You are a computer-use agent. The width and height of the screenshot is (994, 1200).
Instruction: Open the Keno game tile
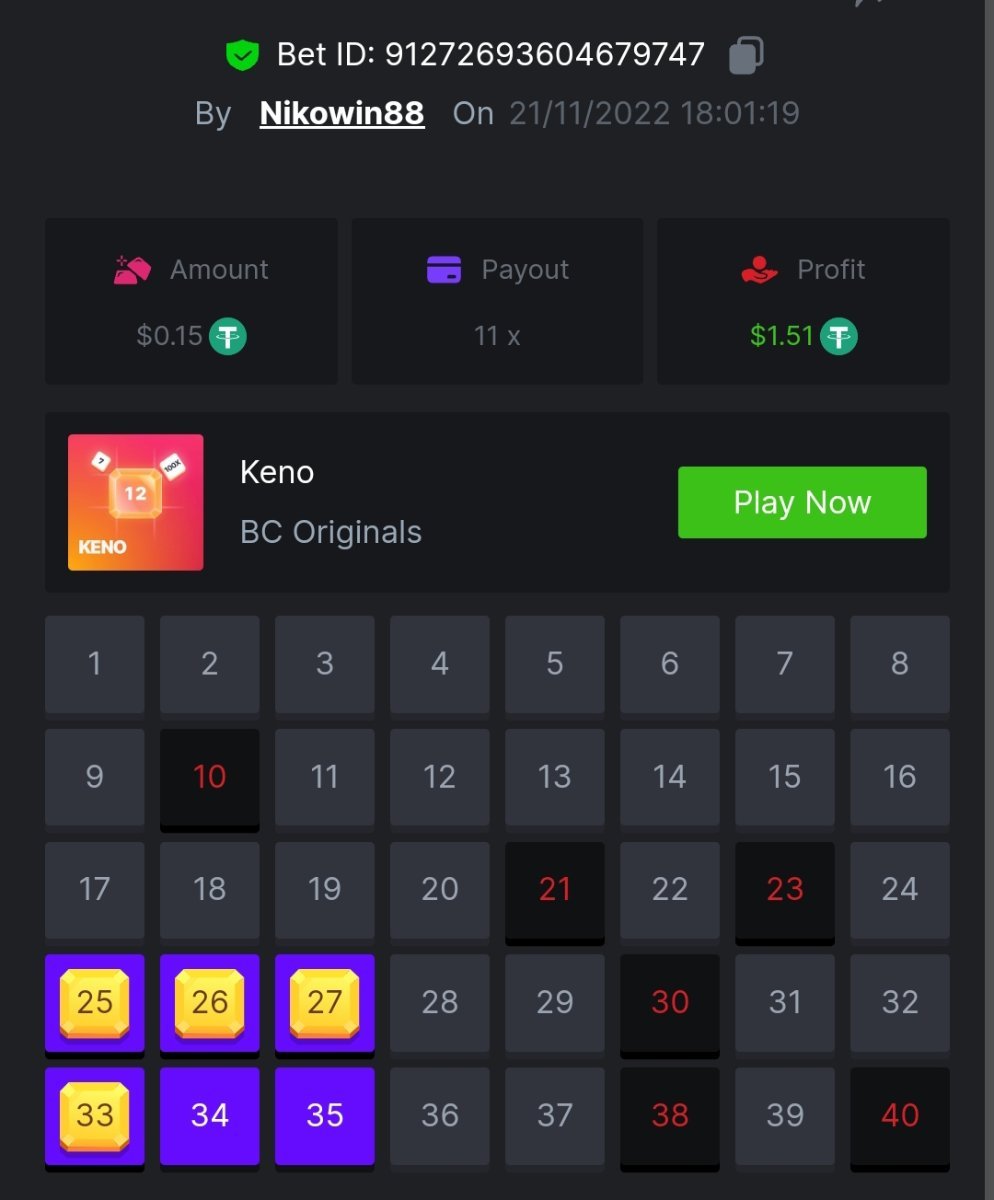(136, 502)
